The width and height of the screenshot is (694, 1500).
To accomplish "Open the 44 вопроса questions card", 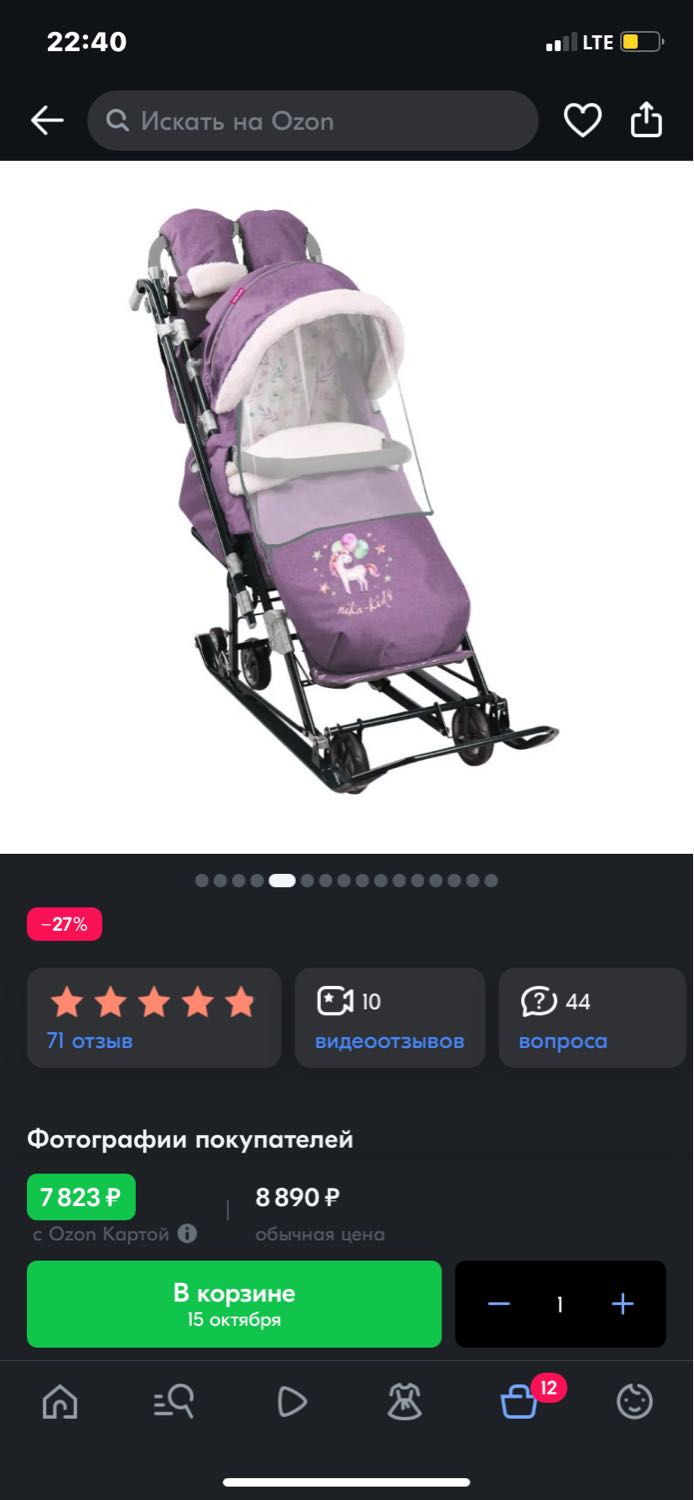I will pyautogui.click(x=591, y=1017).
